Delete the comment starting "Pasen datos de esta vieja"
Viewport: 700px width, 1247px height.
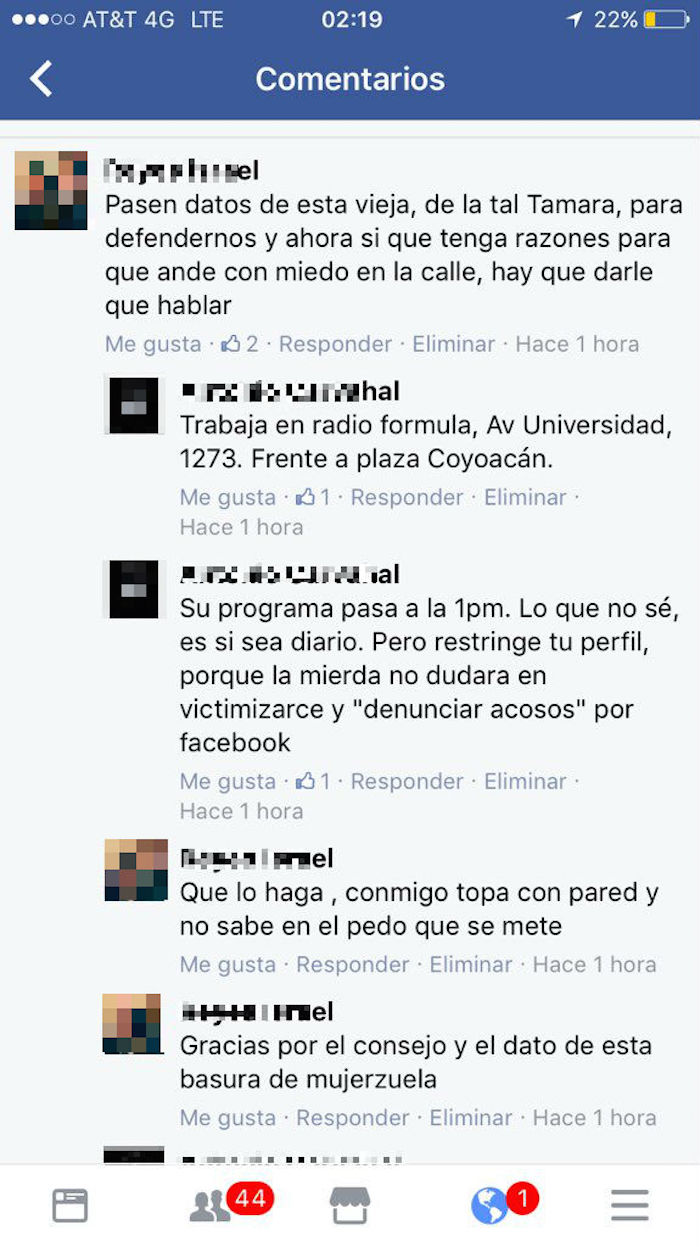tap(453, 344)
